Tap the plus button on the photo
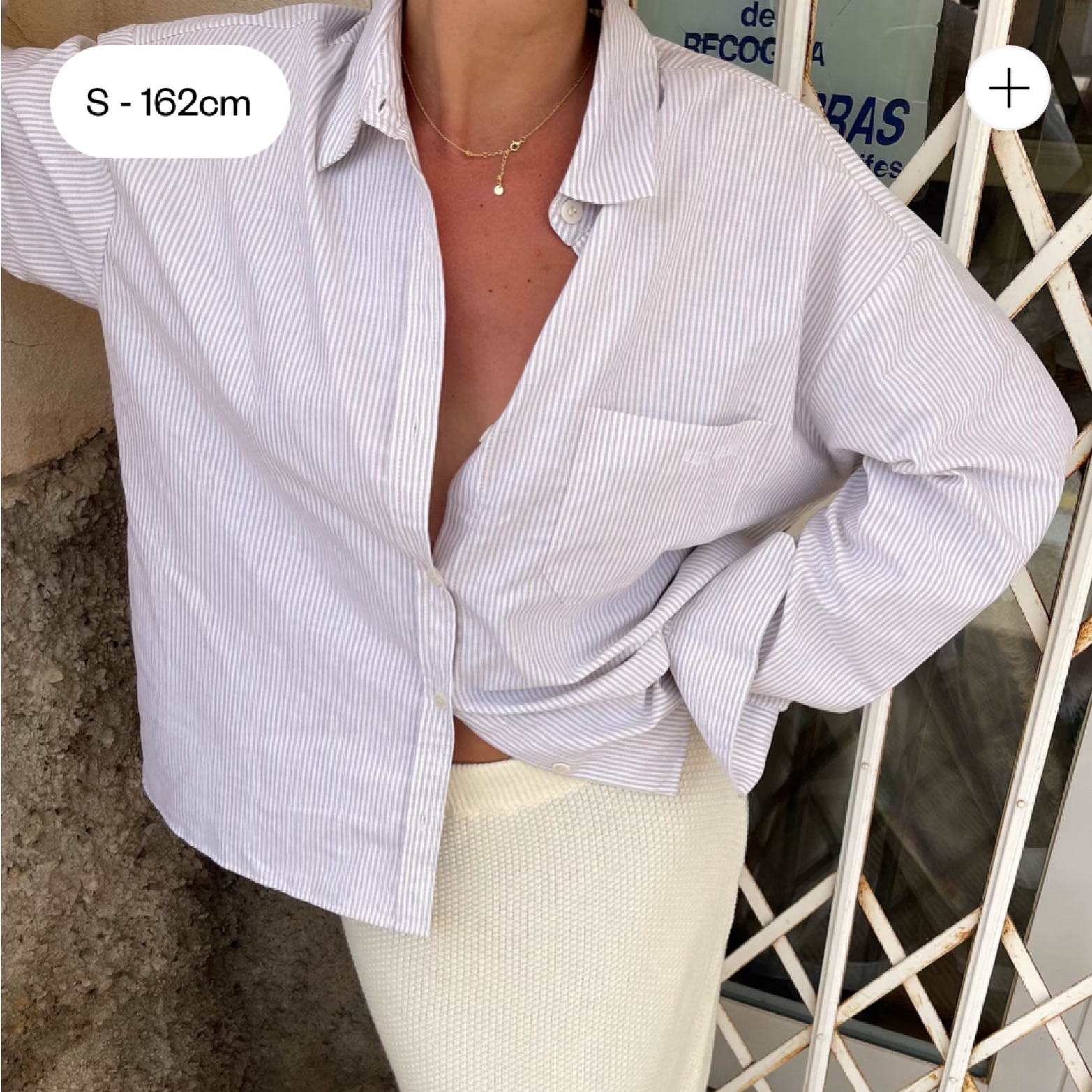The height and width of the screenshot is (1092, 1092). click(1008, 89)
